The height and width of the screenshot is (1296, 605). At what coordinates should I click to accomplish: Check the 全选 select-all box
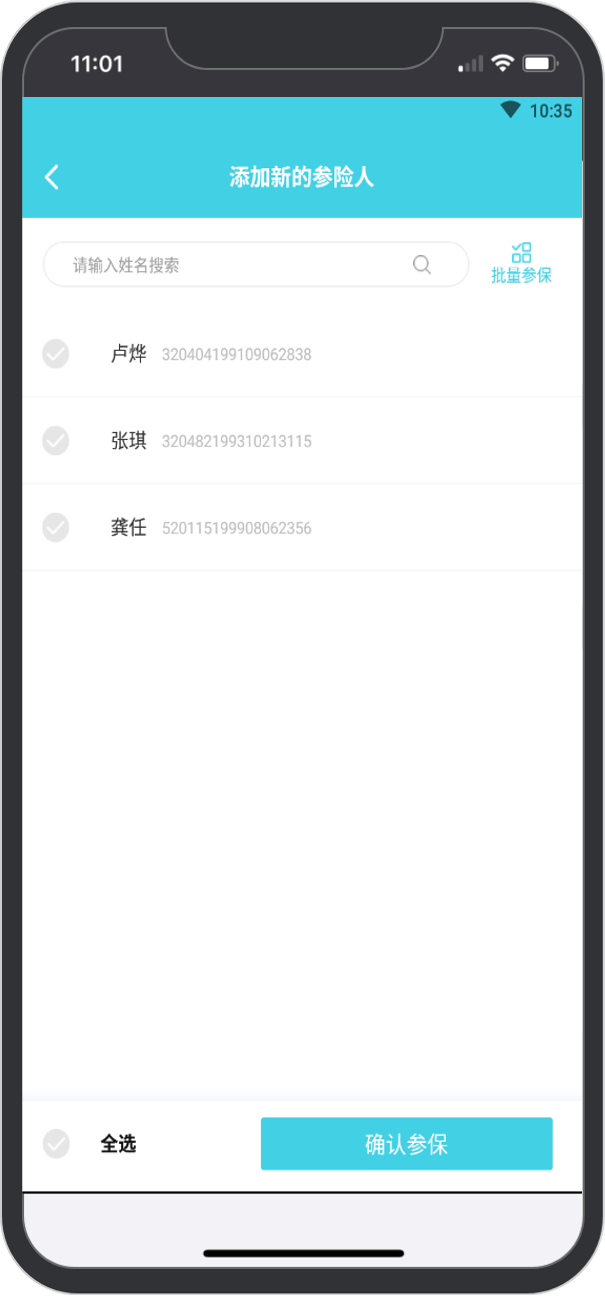point(56,1144)
